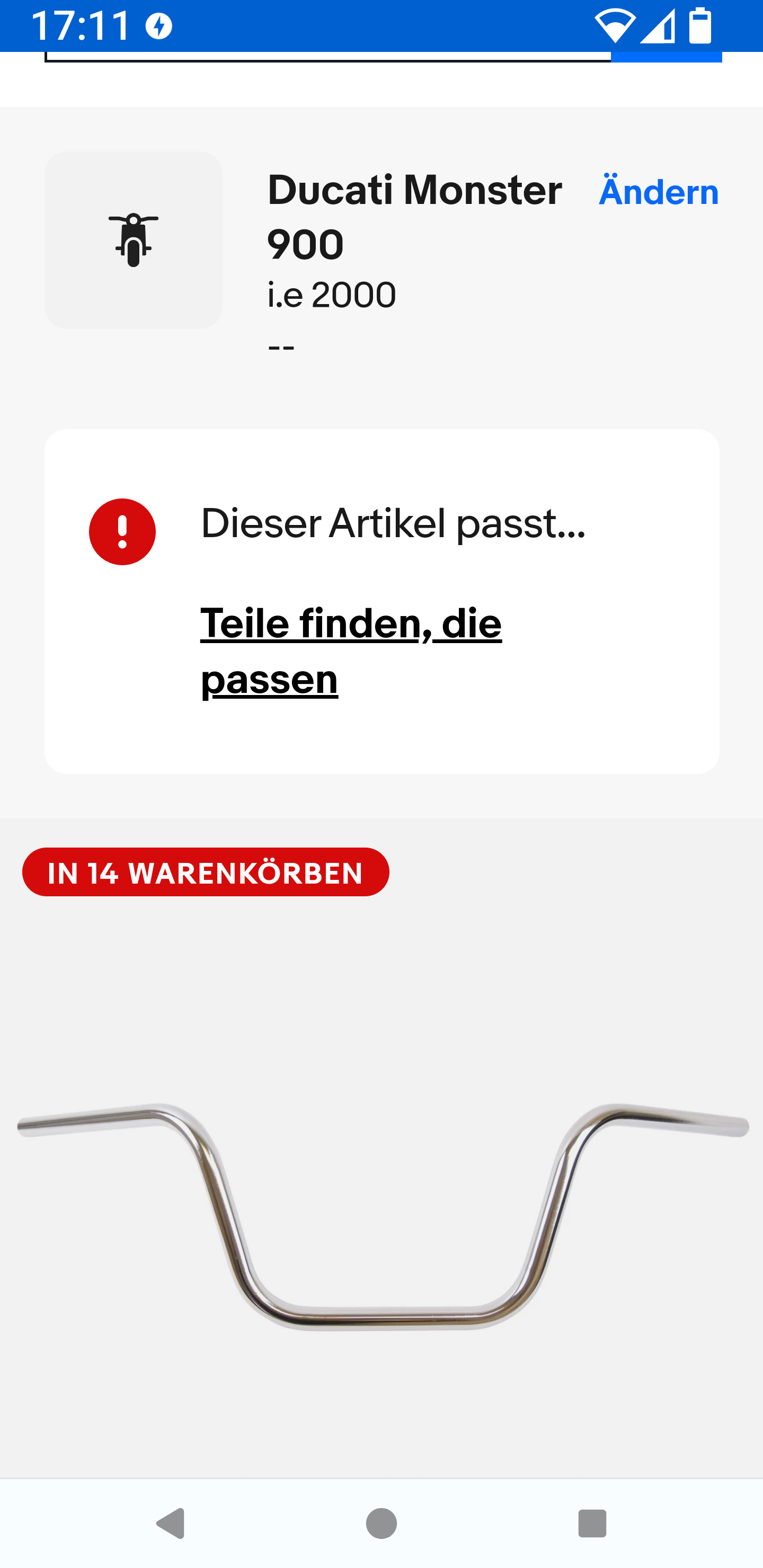Open the handlebar product image
This screenshot has height=1568, width=763.
[x=382, y=1211]
